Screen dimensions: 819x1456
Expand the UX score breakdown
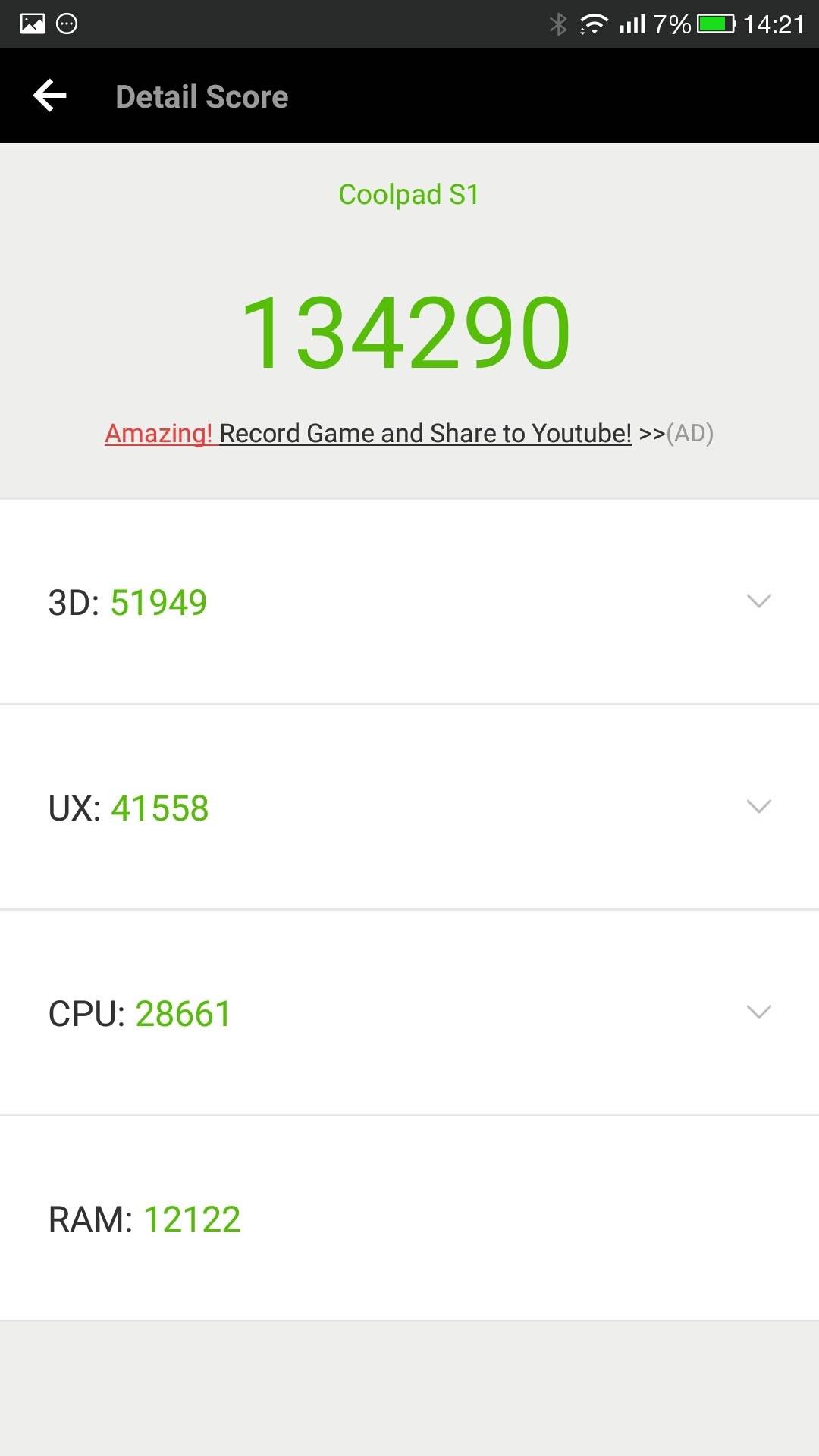click(758, 806)
